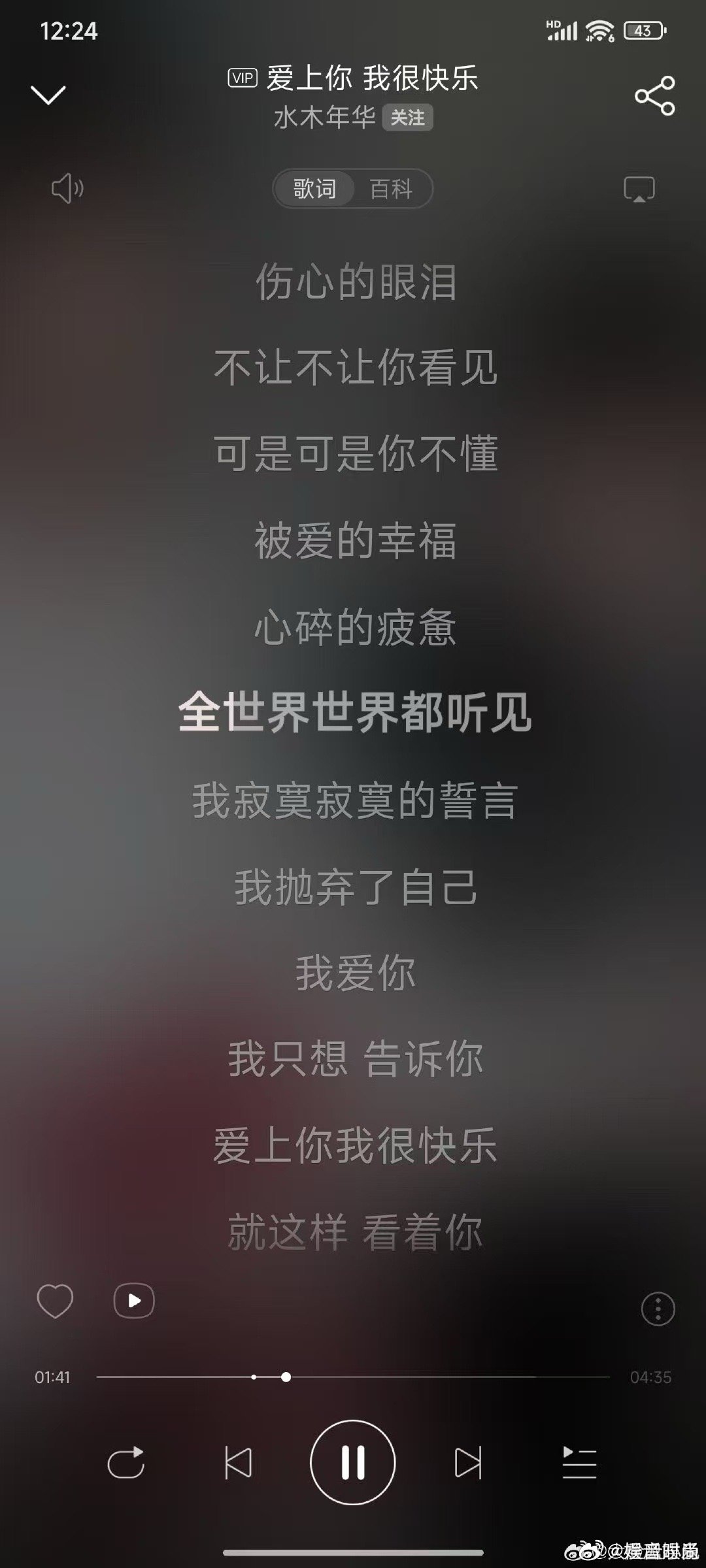Collapse the player with the down chevron

49,95
